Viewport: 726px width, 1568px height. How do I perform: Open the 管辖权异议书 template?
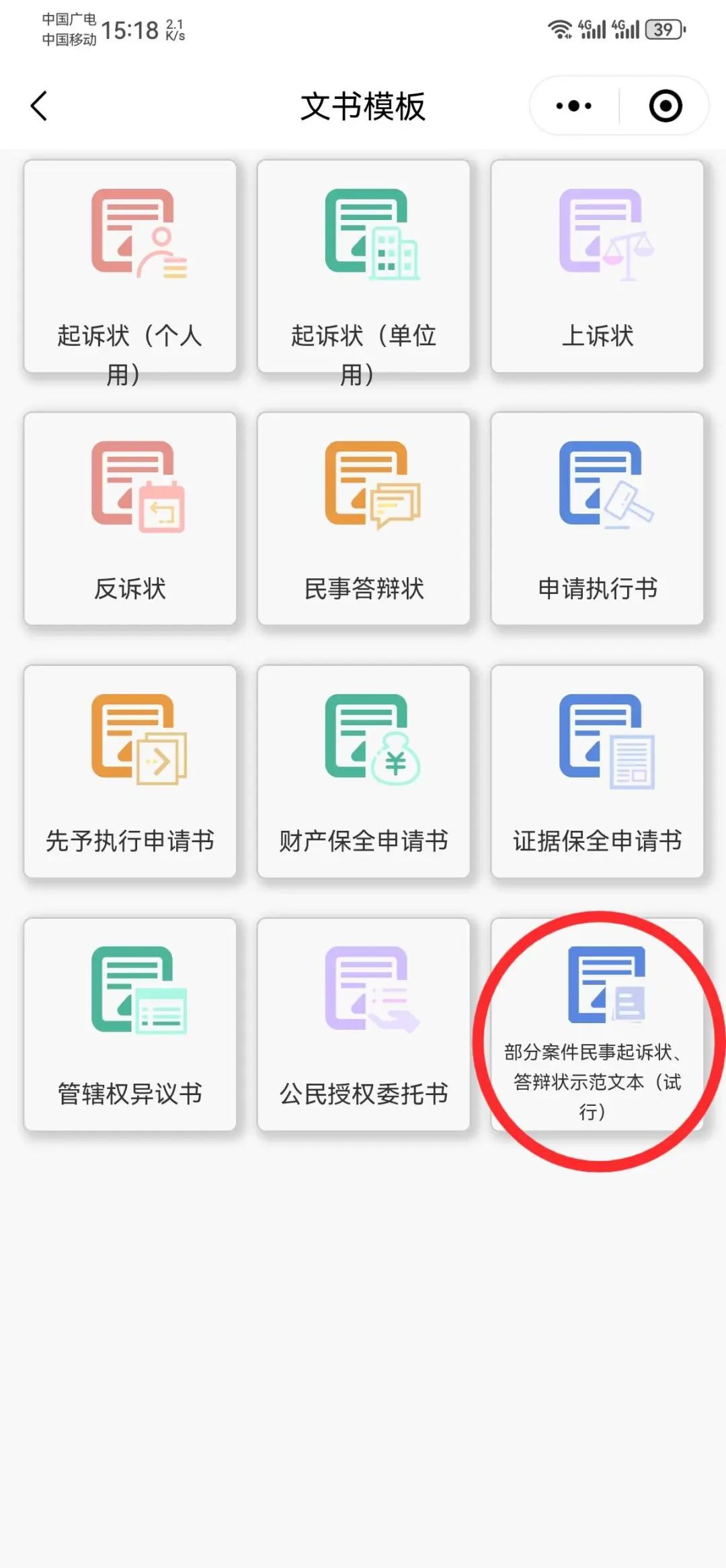pyautogui.click(x=130, y=1024)
